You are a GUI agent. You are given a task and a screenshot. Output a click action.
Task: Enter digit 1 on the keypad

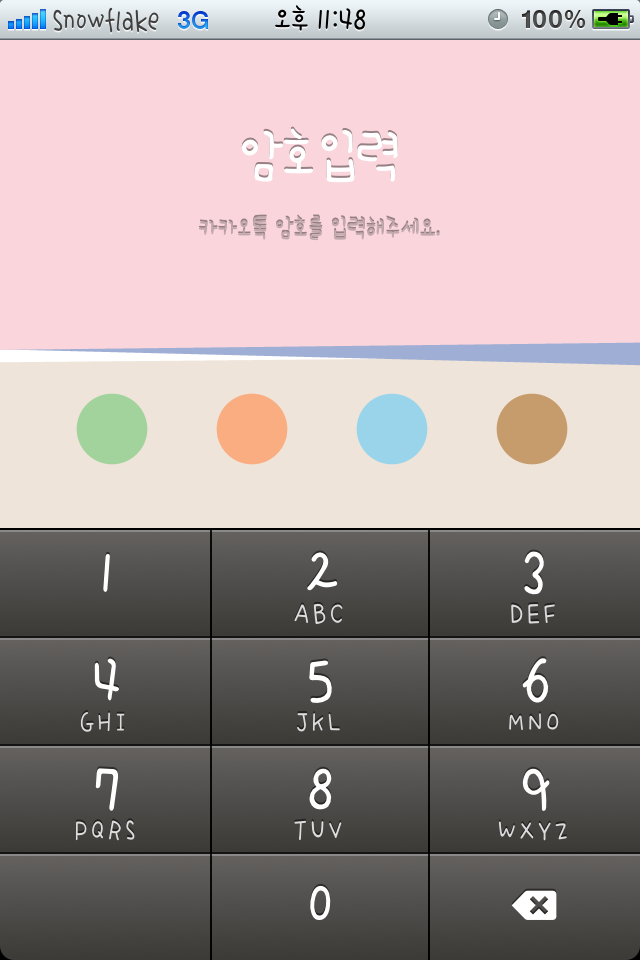click(105, 583)
